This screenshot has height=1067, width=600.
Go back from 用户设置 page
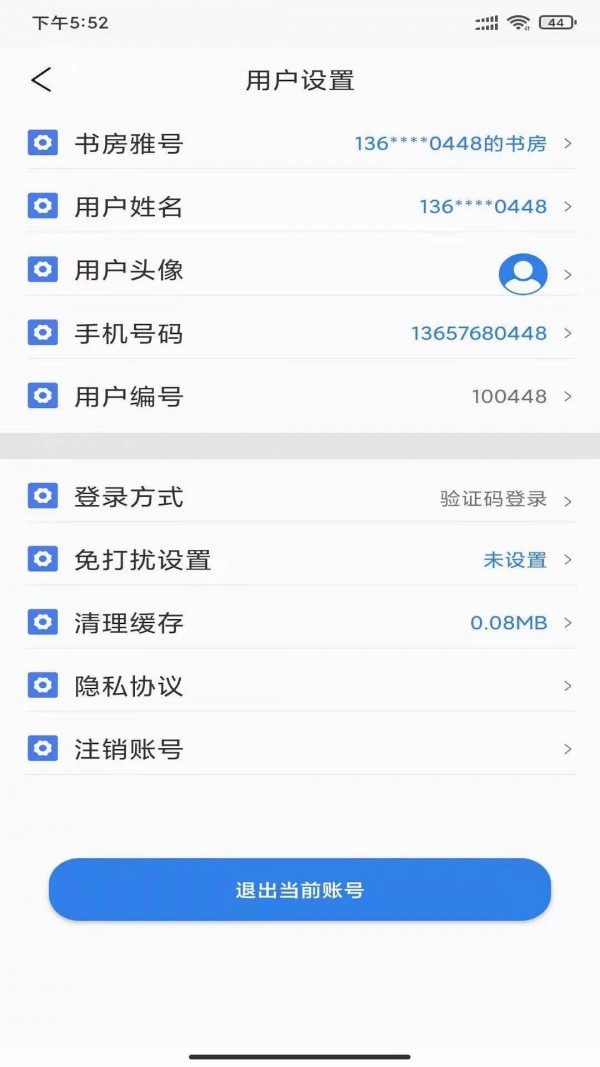(x=41, y=80)
